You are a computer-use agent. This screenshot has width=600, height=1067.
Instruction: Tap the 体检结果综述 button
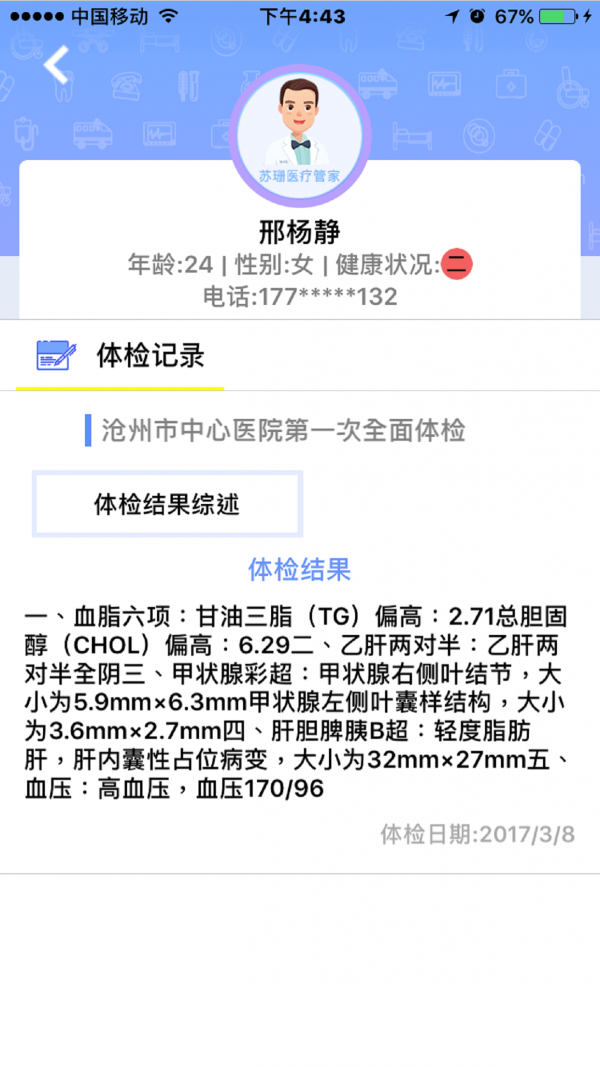[167, 504]
